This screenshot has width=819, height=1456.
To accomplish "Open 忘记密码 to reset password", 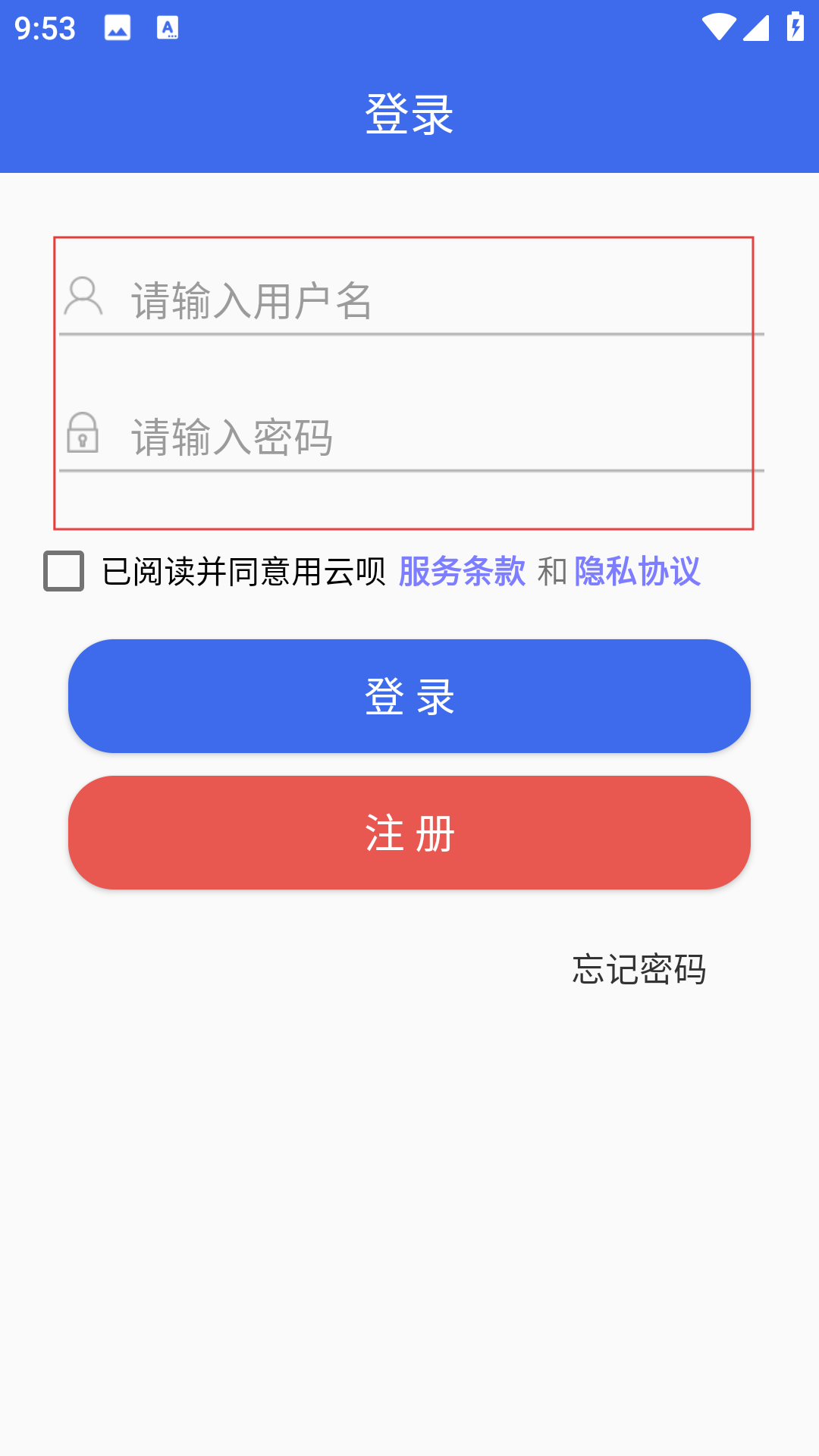I will (x=639, y=969).
